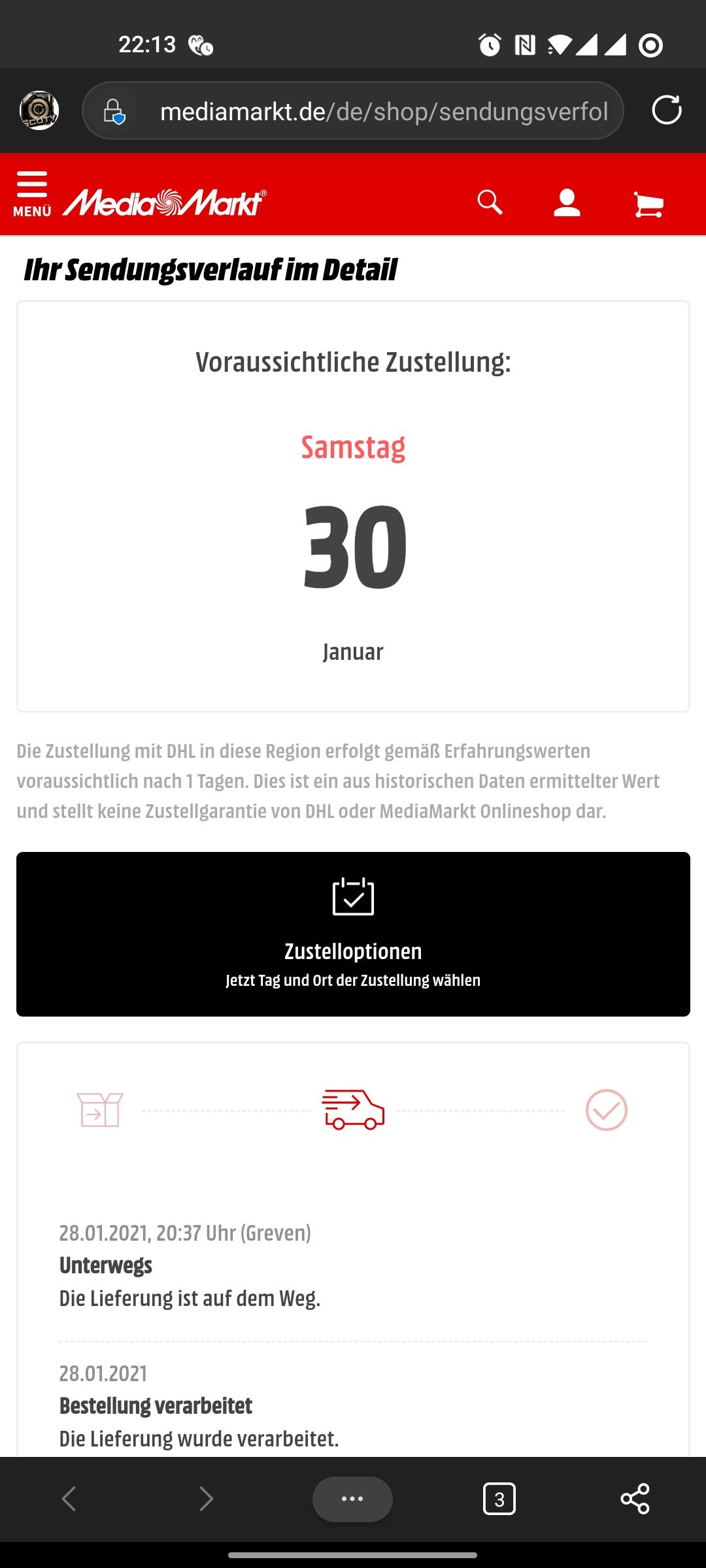
Task: Choose Zustelloptionen for day and place
Action: pos(353,934)
